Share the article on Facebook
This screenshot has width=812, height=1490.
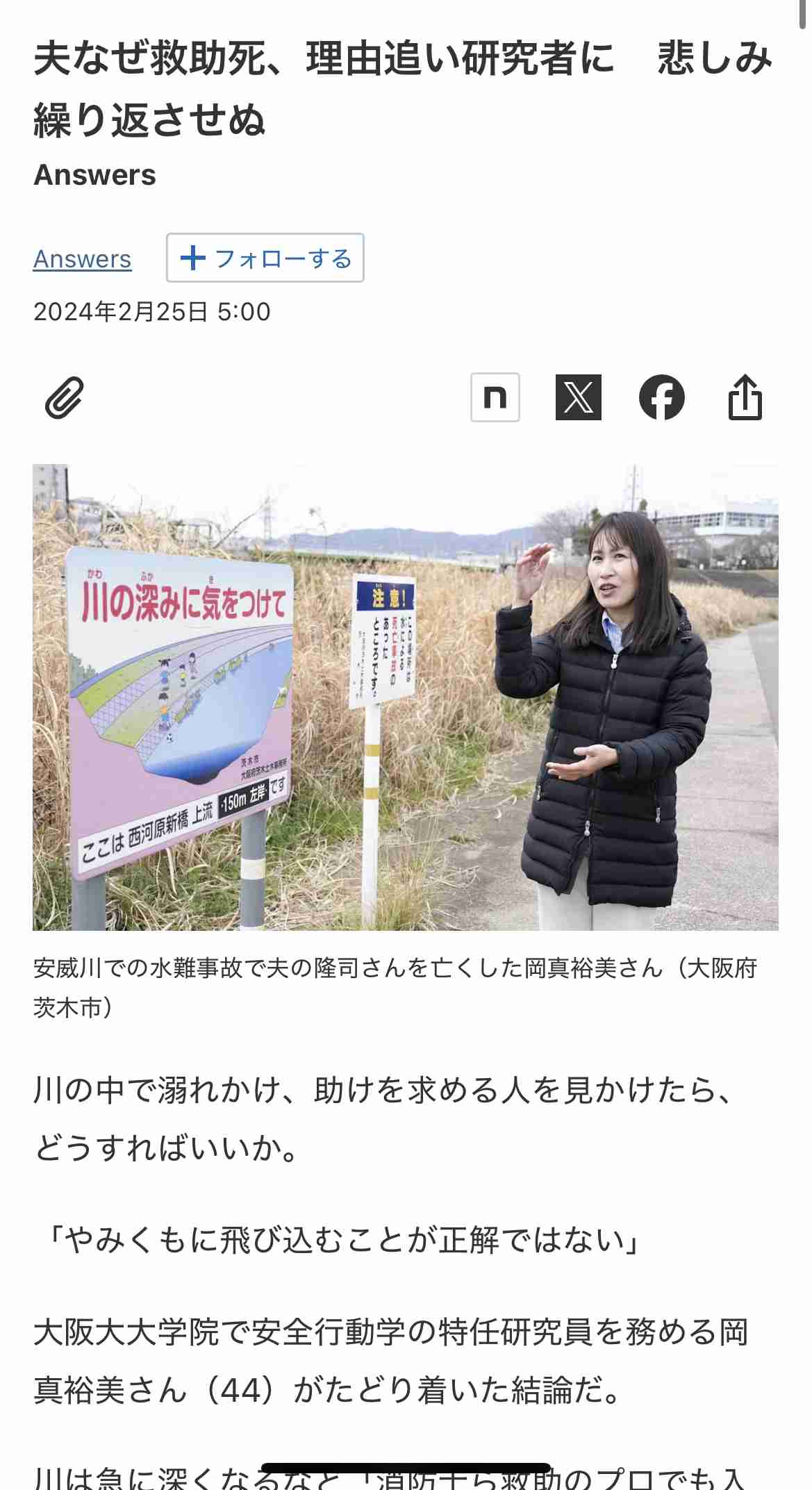[x=663, y=397]
